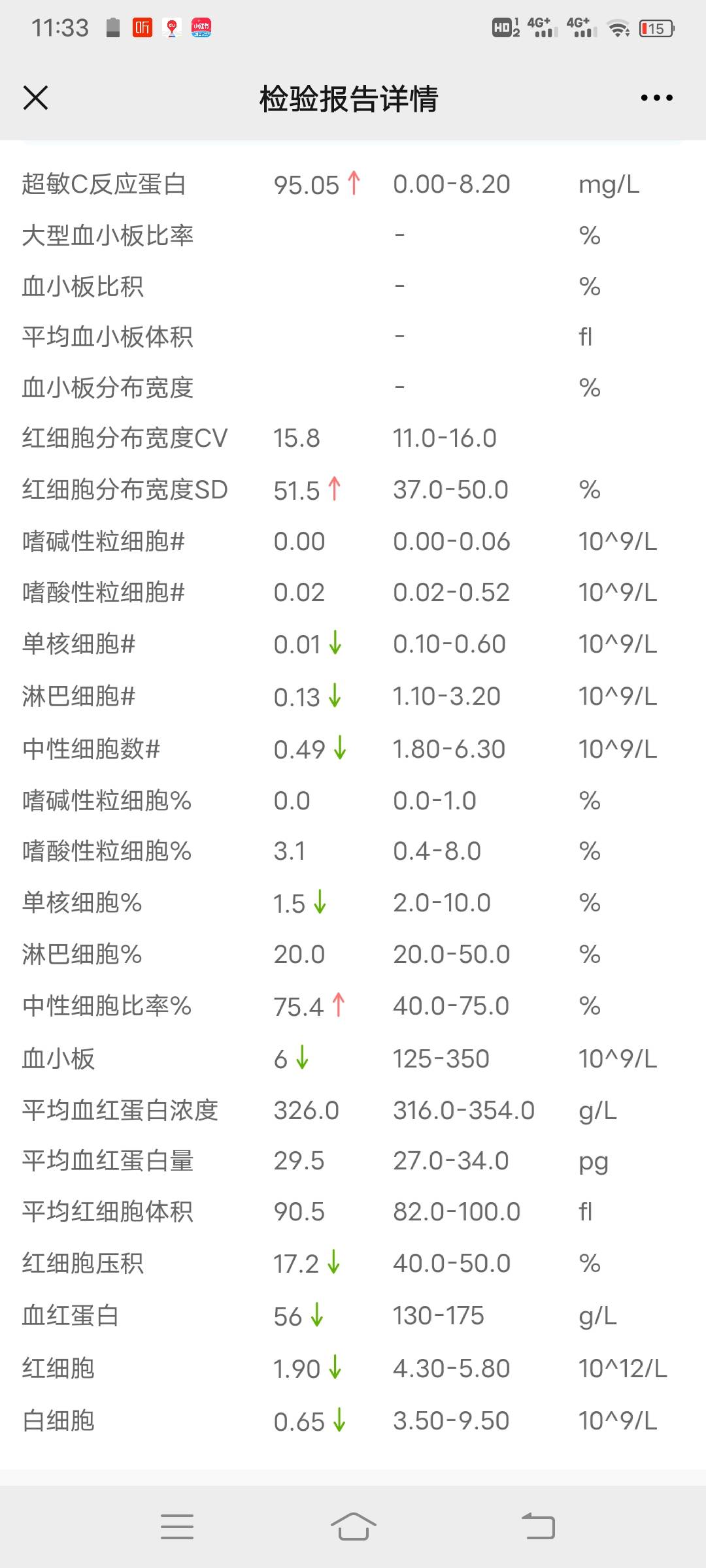Tap the HD call indicator icon
The width and height of the screenshot is (706, 1568).
(501, 26)
